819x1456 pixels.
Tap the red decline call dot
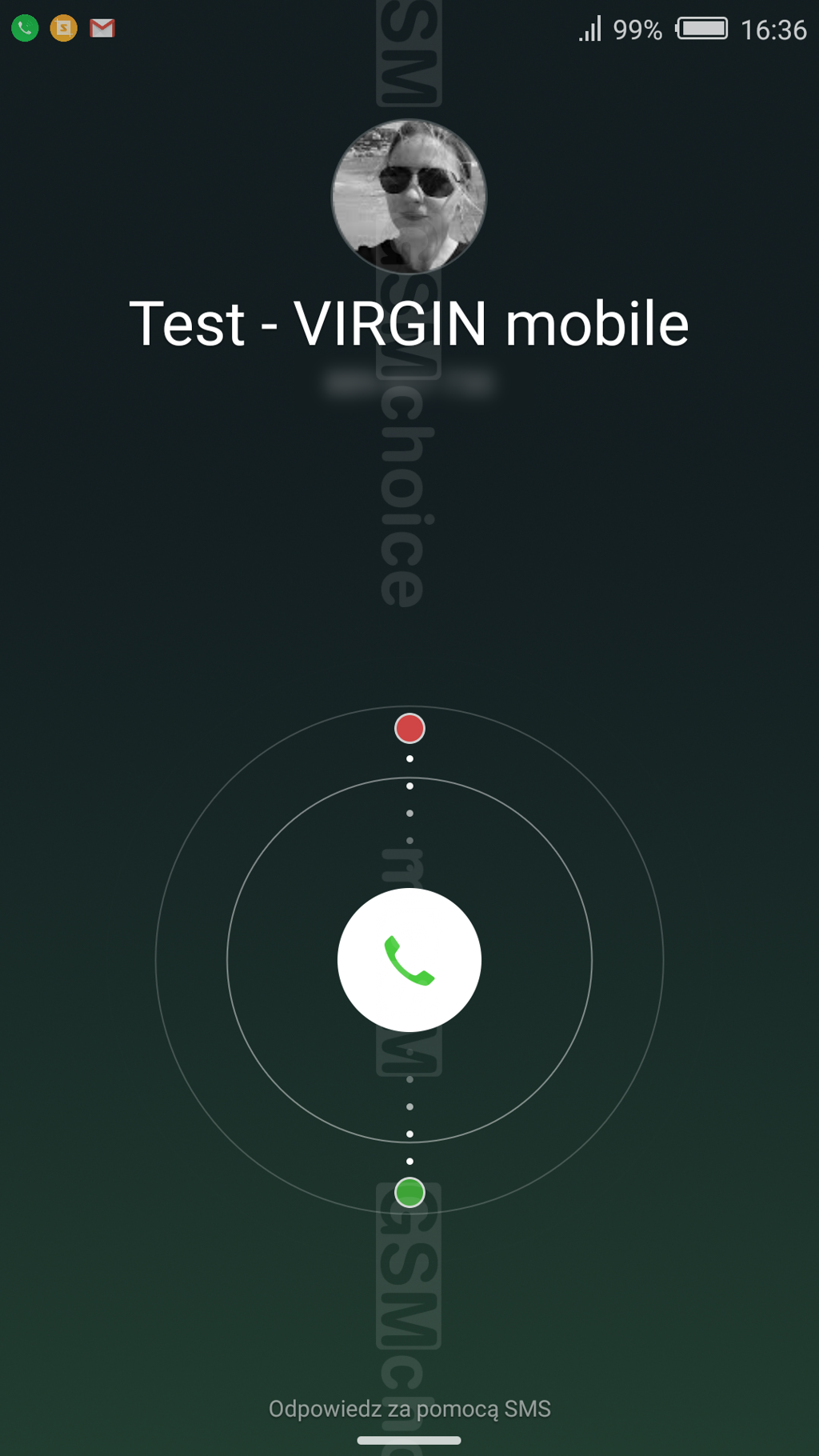409,729
